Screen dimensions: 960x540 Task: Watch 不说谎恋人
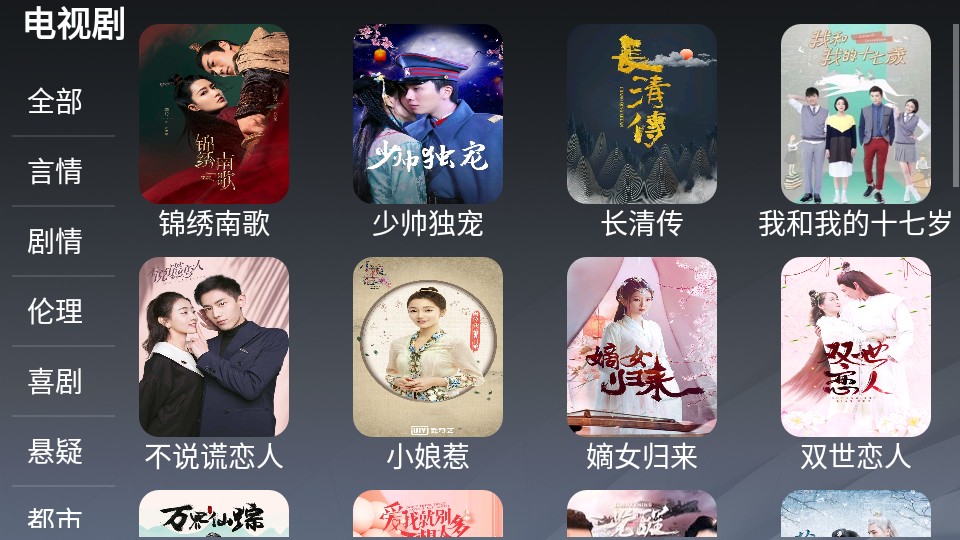pyautogui.click(x=214, y=347)
